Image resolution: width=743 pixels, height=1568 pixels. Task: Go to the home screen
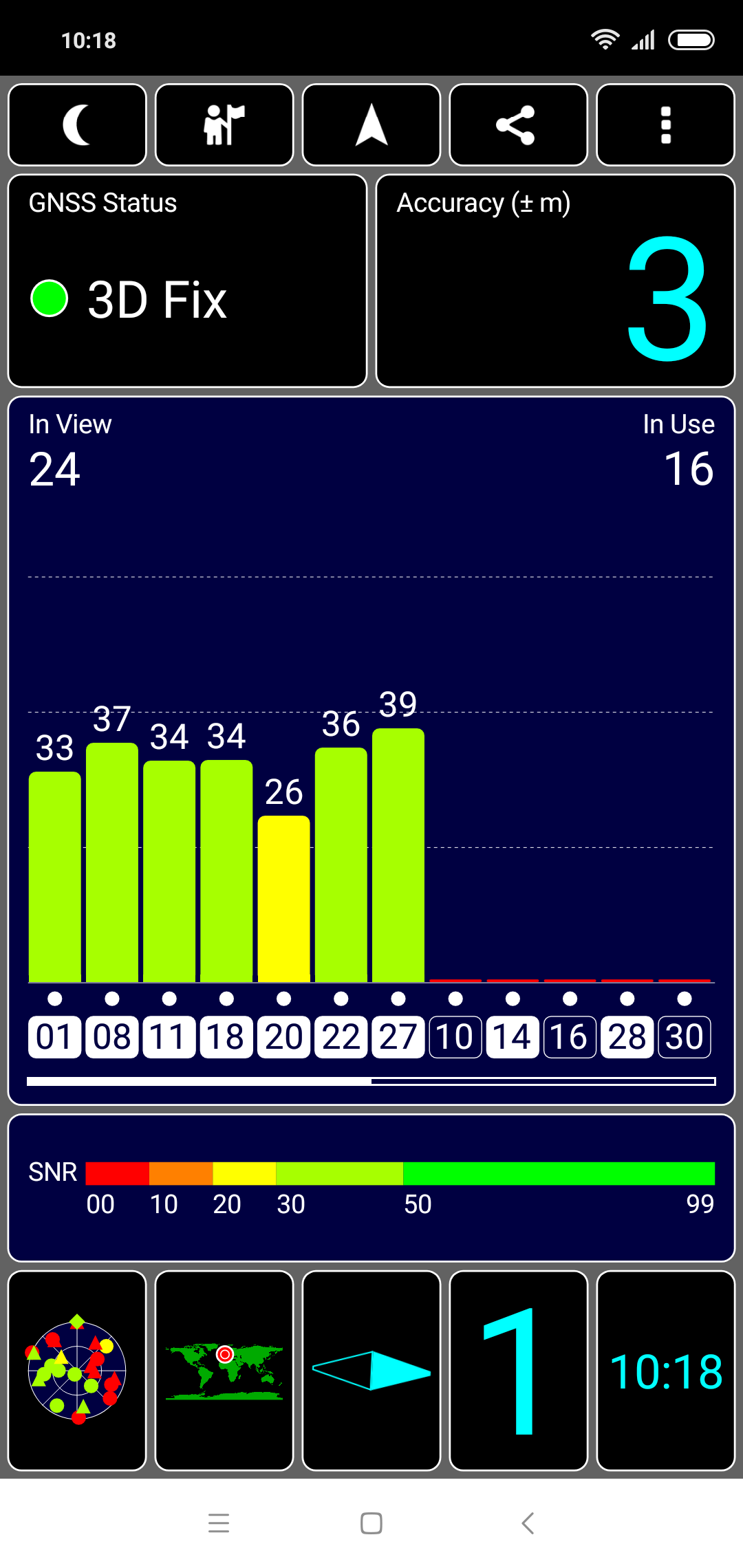click(371, 1523)
